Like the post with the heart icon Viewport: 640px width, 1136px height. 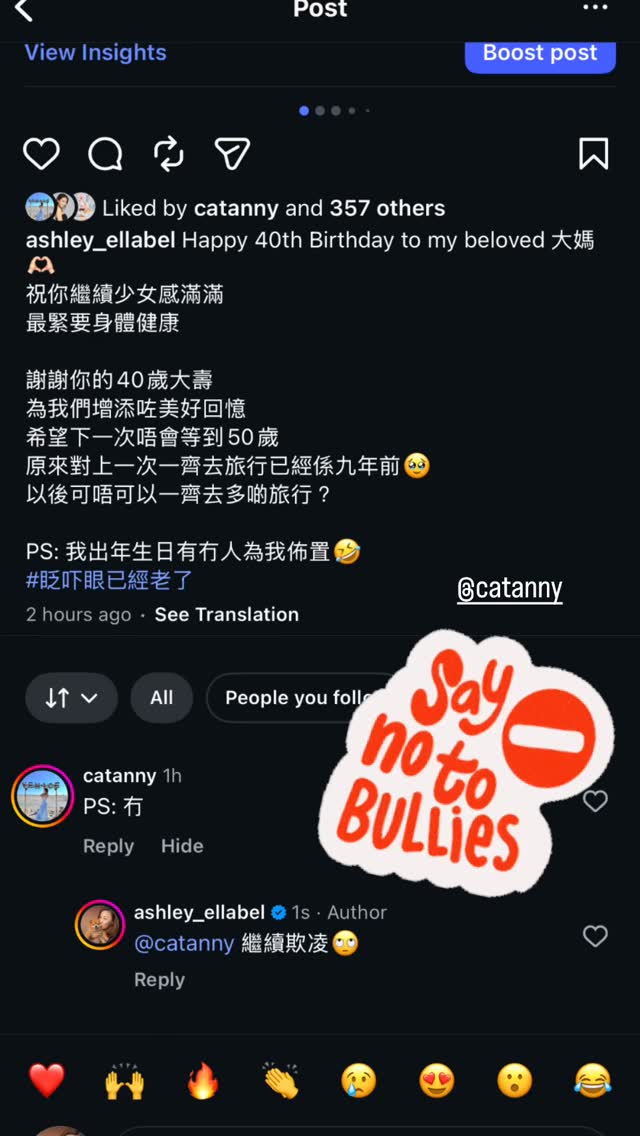pyautogui.click(x=41, y=154)
